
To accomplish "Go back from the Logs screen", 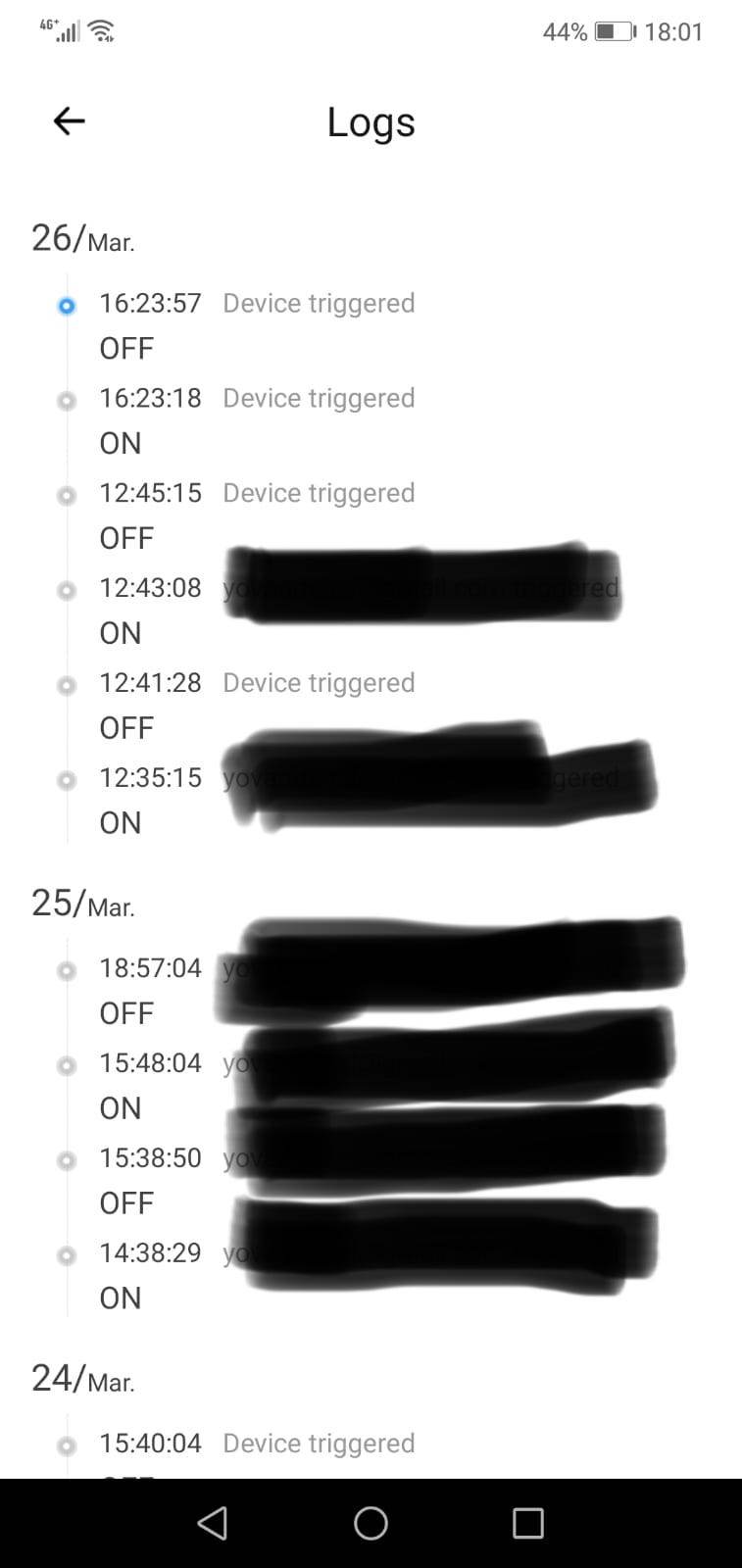I will (69, 122).
